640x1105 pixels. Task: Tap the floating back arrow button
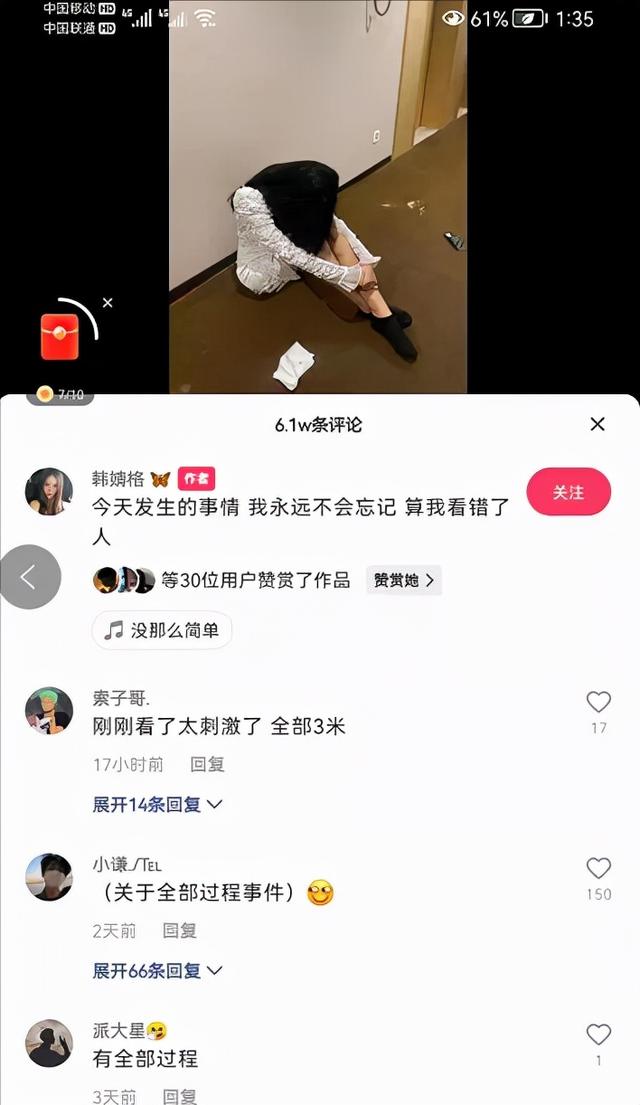[x=29, y=576]
